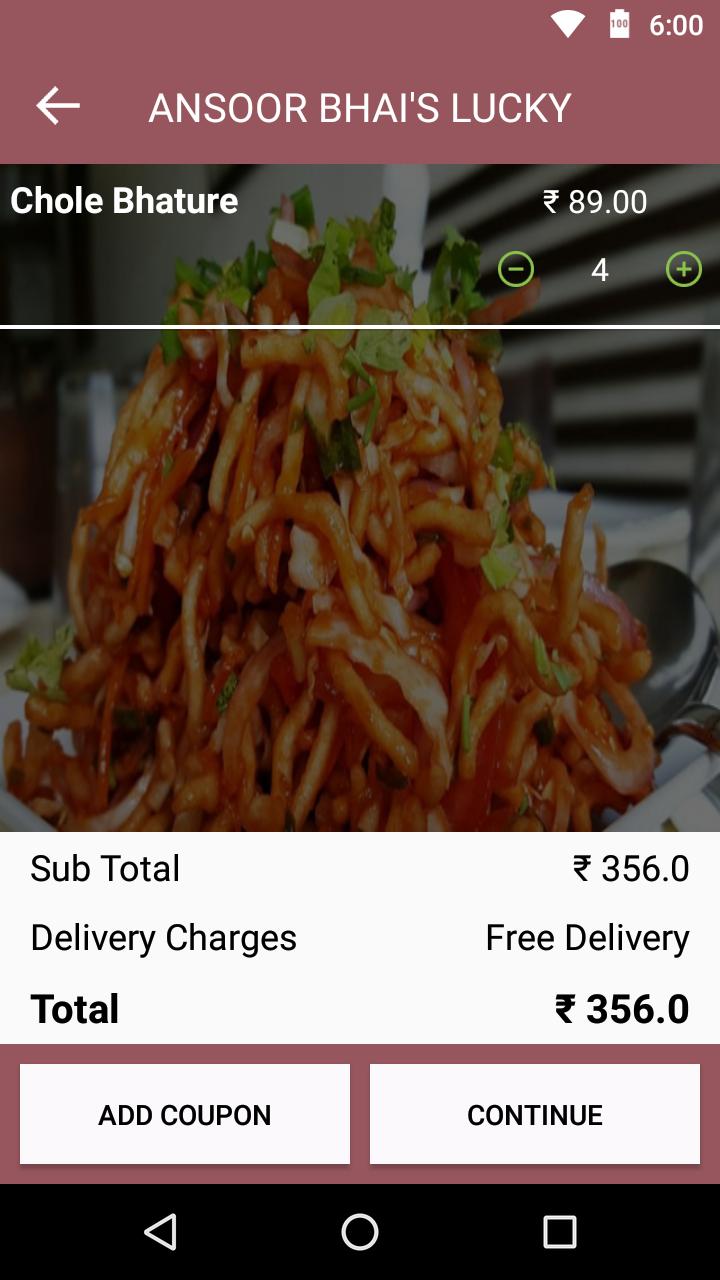The height and width of the screenshot is (1280, 720).
Task: Tap the quantity number 4
Action: tap(600, 268)
